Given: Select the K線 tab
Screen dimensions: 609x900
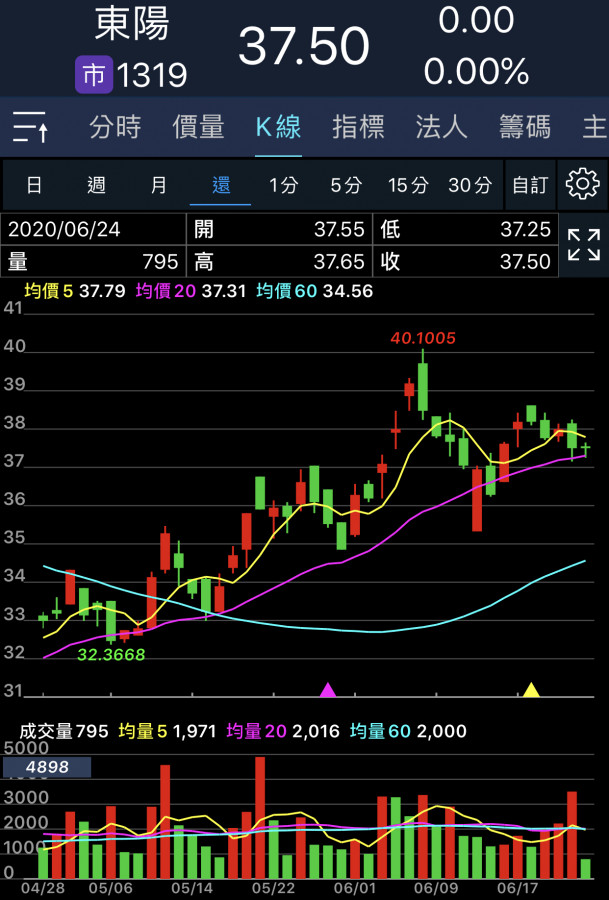Looking at the screenshot, I should pyautogui.click(x=278, y=127).
